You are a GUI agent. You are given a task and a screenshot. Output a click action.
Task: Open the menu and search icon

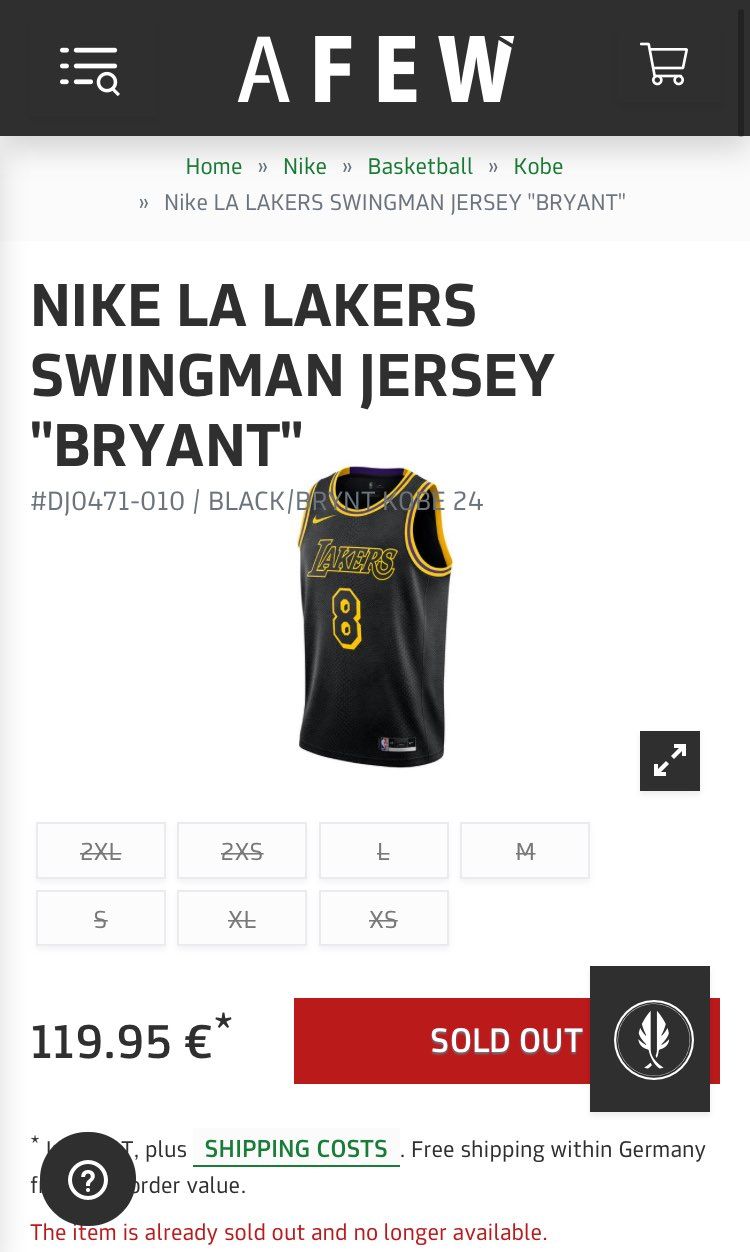(x=91, y=70)
